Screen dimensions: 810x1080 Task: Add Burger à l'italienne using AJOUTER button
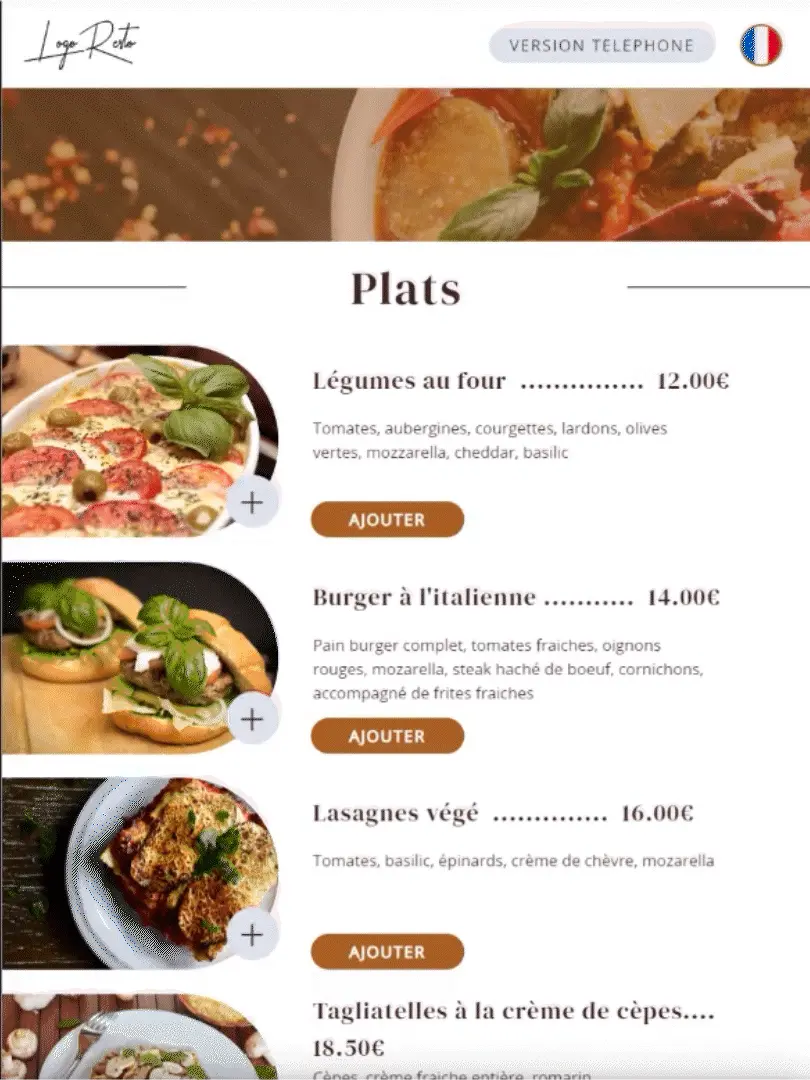tap(388, 736)
